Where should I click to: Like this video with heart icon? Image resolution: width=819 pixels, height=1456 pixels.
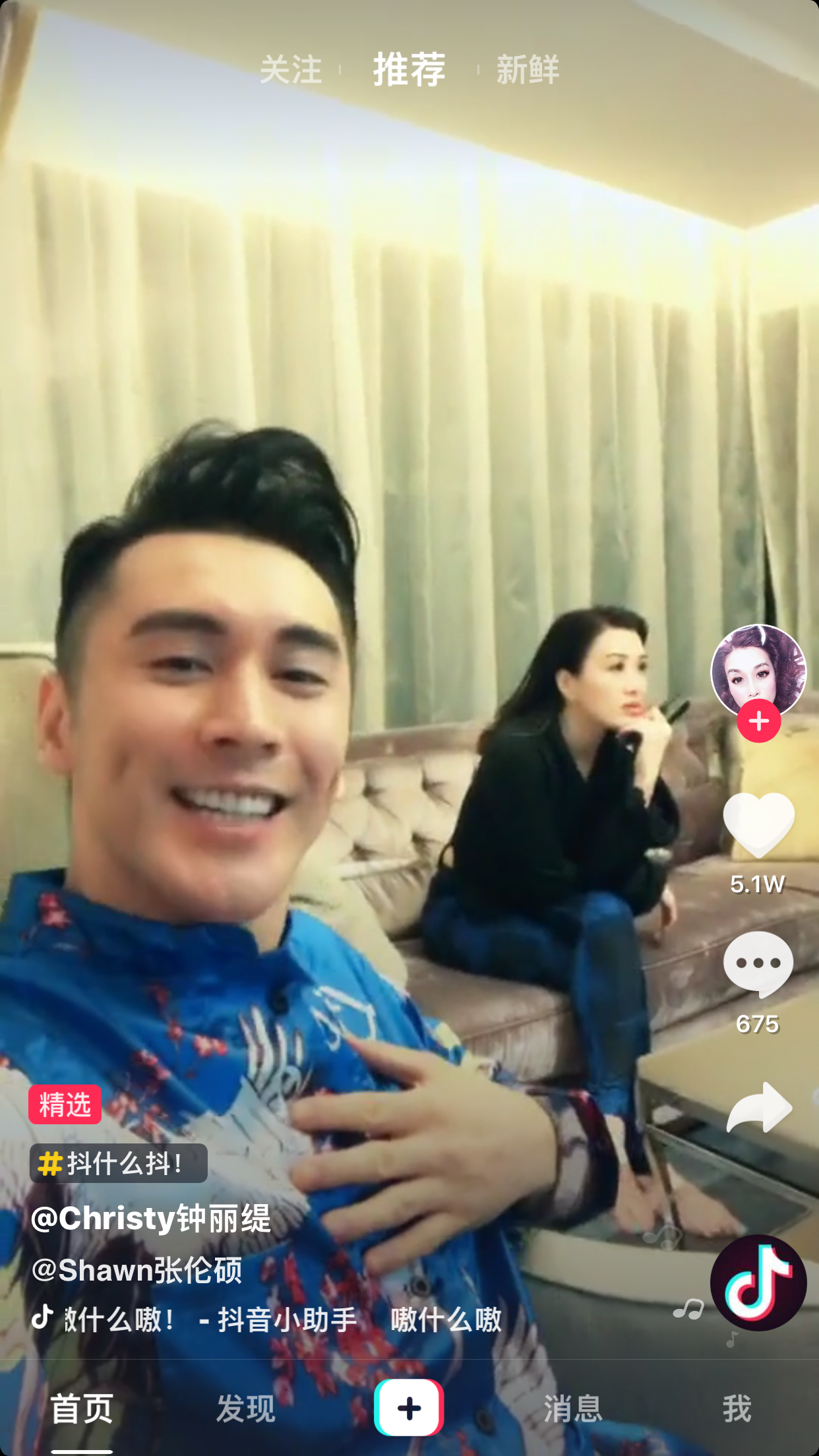tap(758, 826)
